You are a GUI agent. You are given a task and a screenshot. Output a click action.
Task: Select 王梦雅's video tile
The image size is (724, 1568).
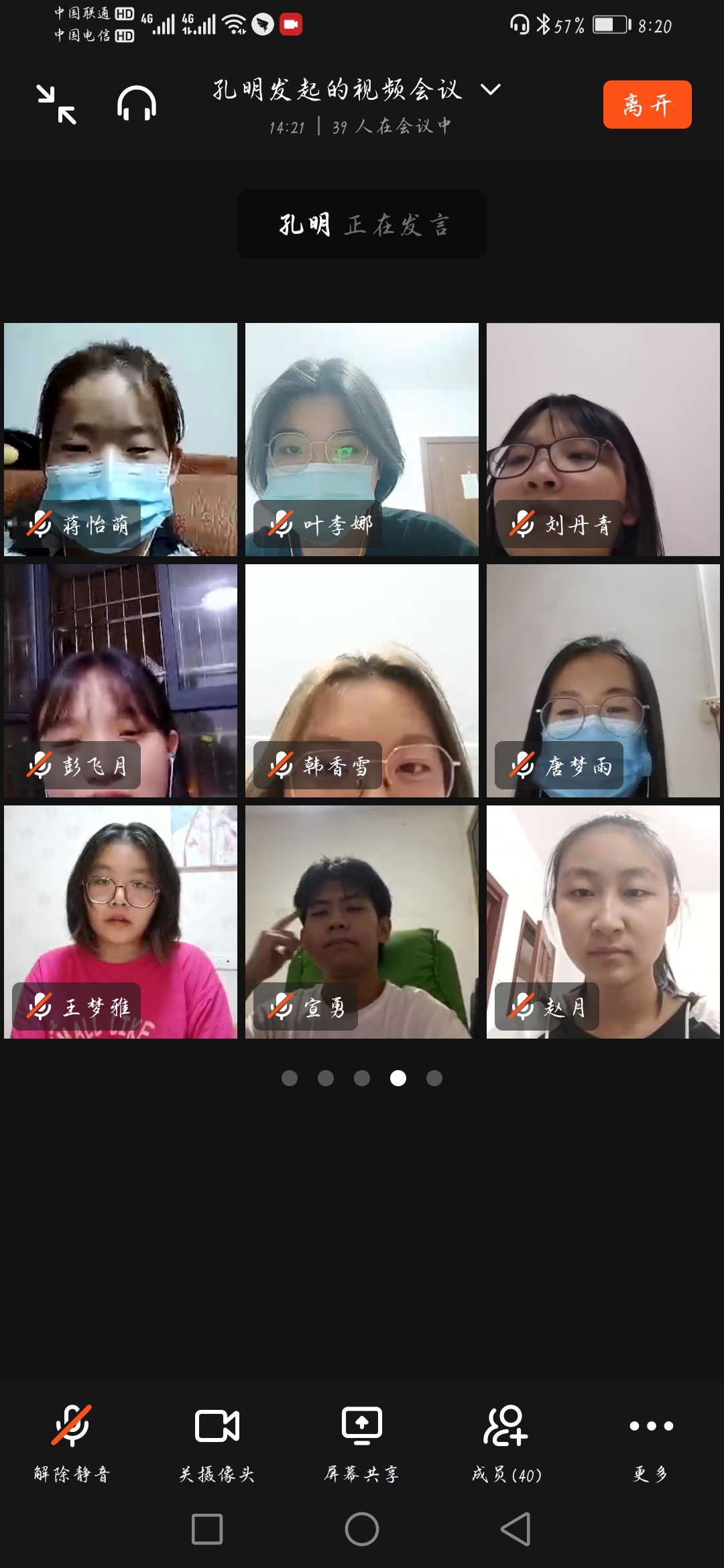(x=121, y=922)
